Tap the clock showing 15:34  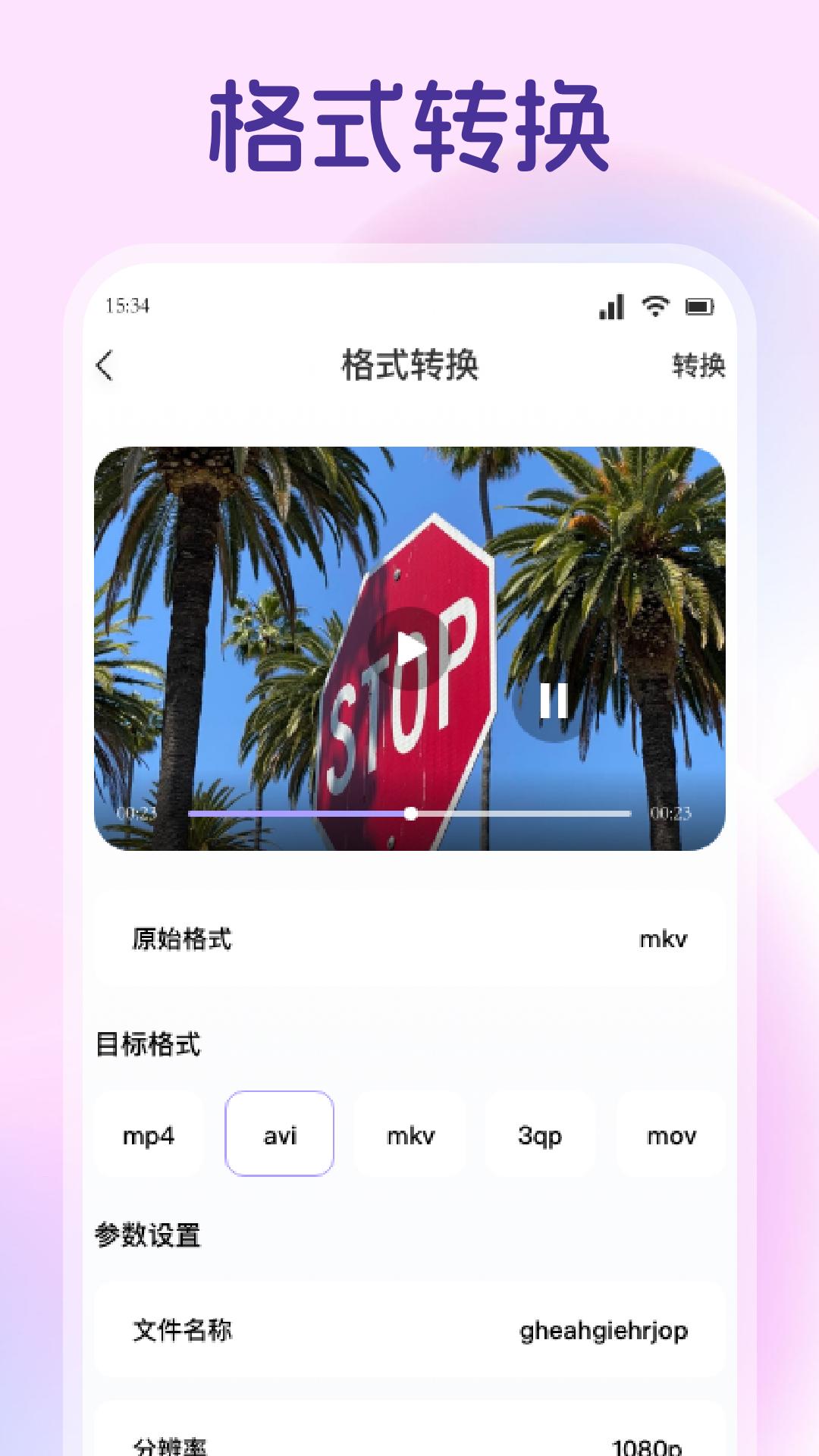coord(127,304)
